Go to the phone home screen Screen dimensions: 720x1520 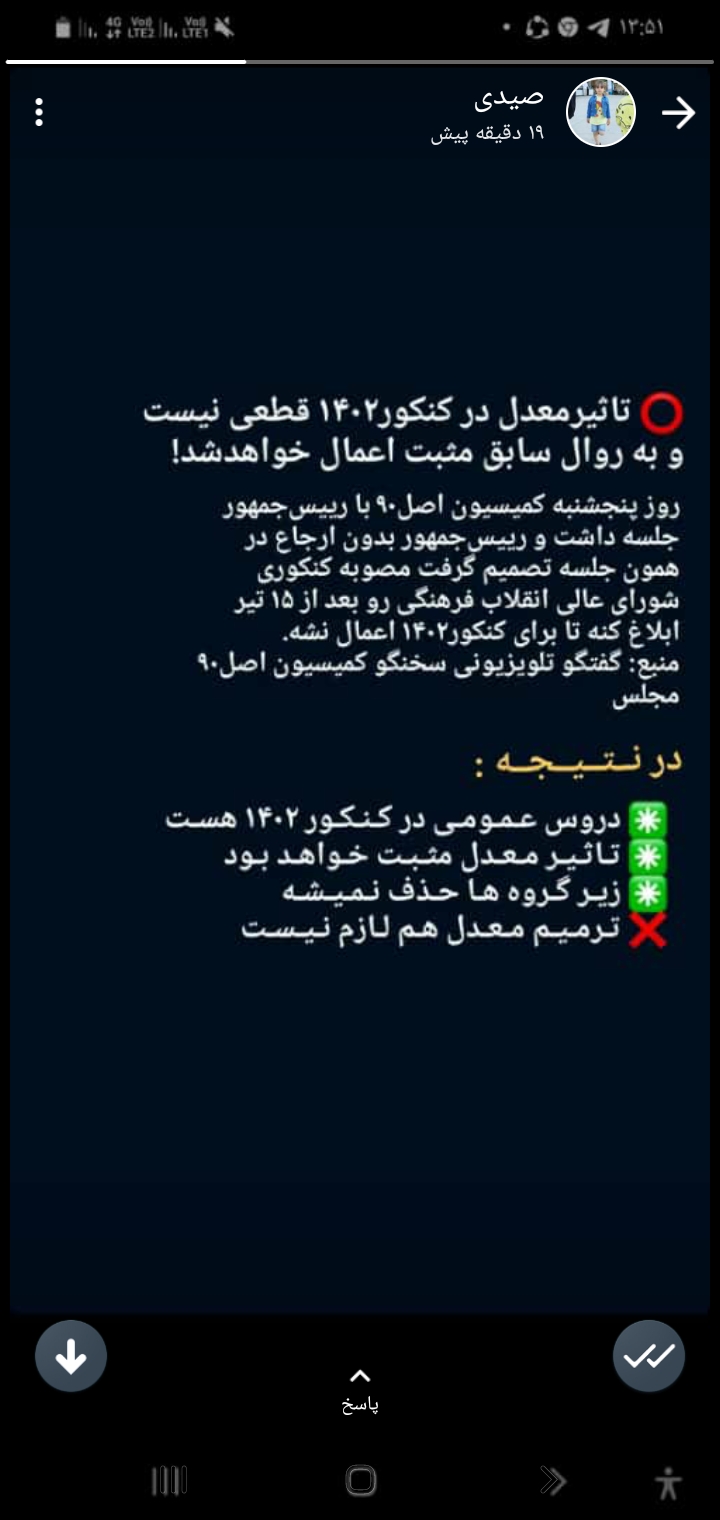coord(360,1480)
